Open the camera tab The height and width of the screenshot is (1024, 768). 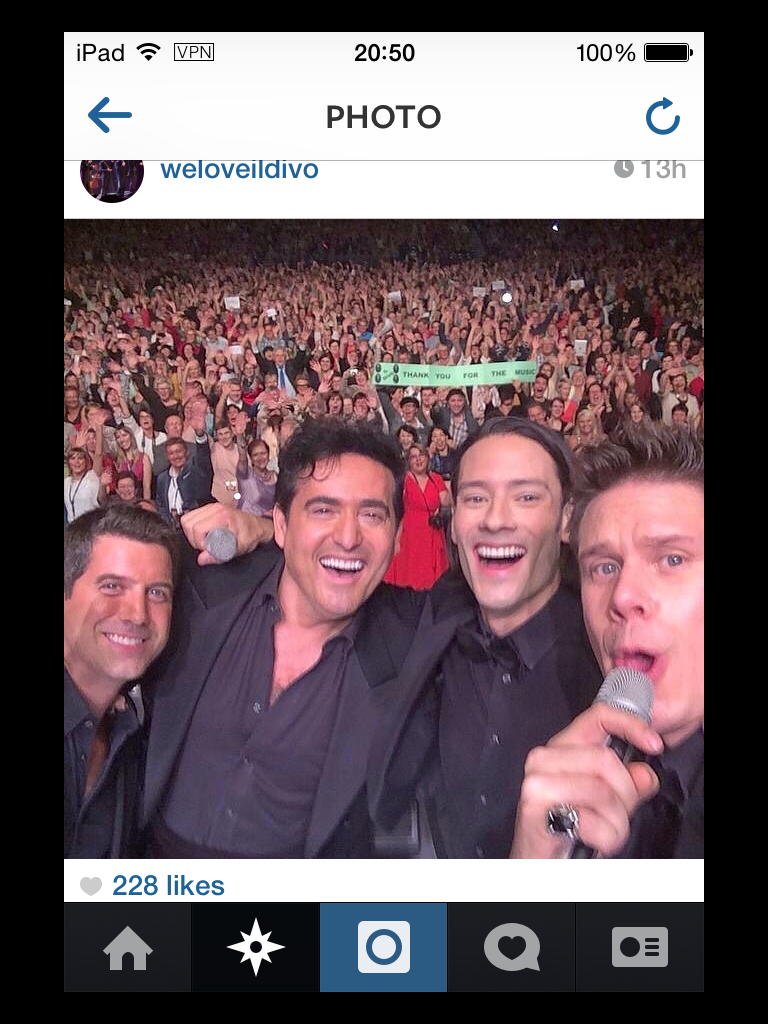click(384, 947)
